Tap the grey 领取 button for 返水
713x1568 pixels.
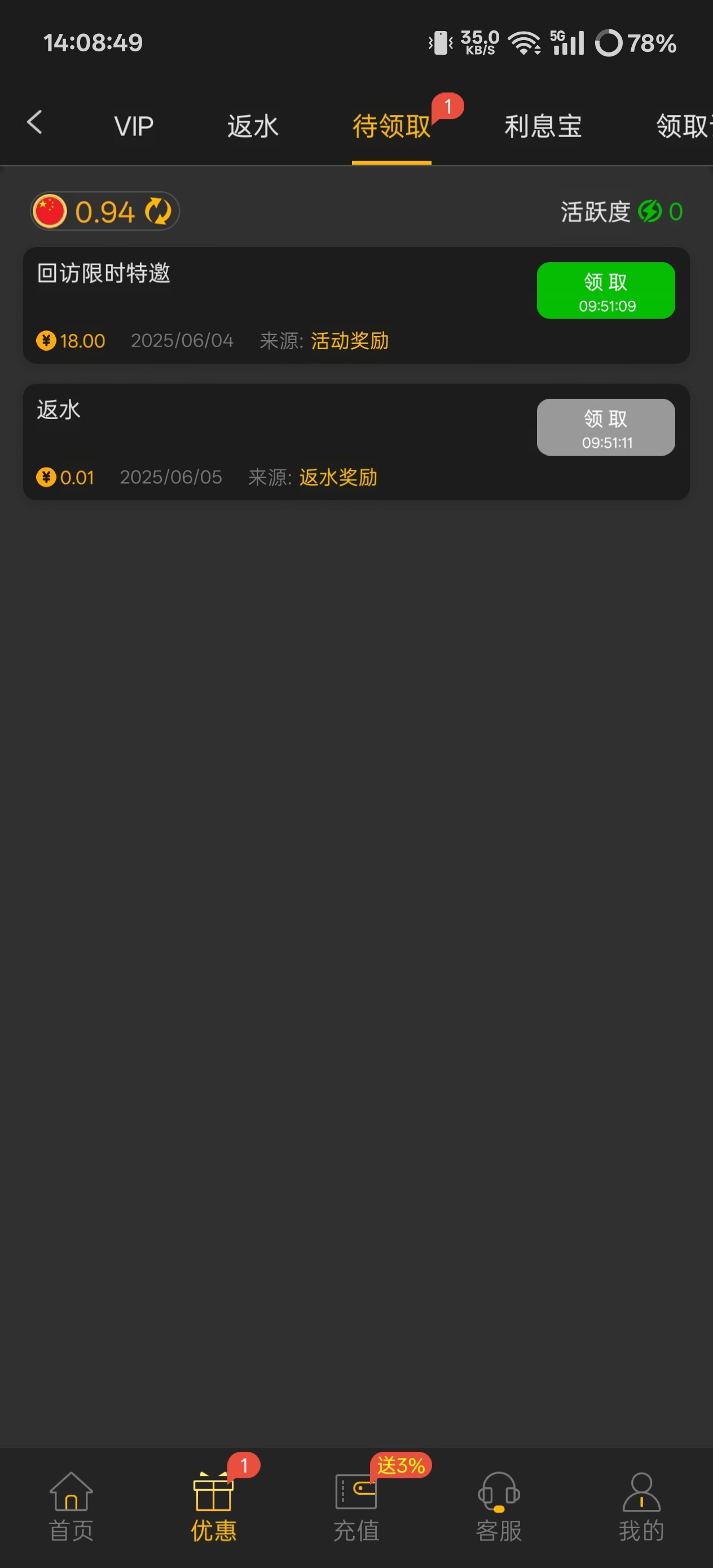pos(605,428)
